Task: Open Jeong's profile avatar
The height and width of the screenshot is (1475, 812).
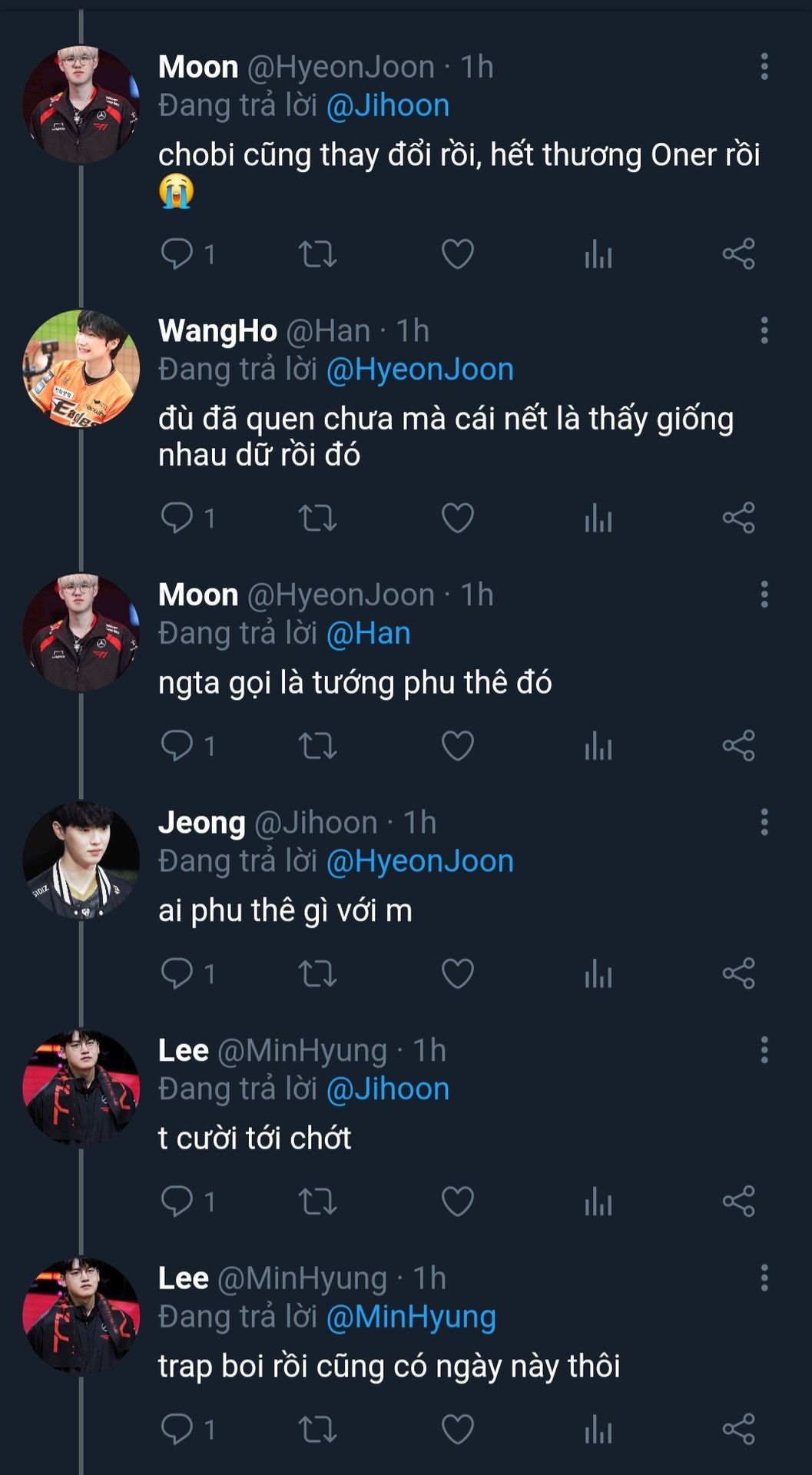Action: point(81,860)
